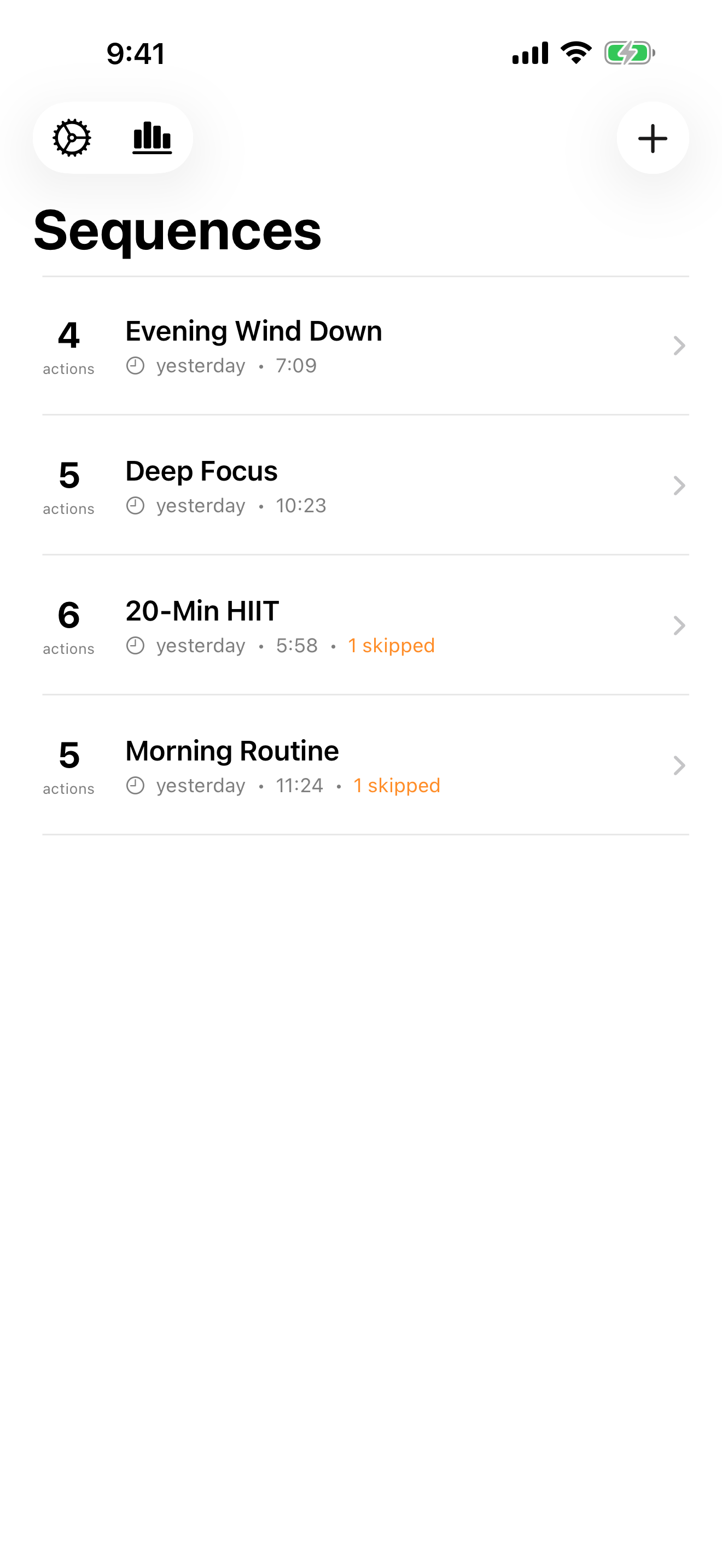This screenshot has height=1568, width=722.
Task: Click the clock icon beside Deep Focus
Action: (135, 505)
